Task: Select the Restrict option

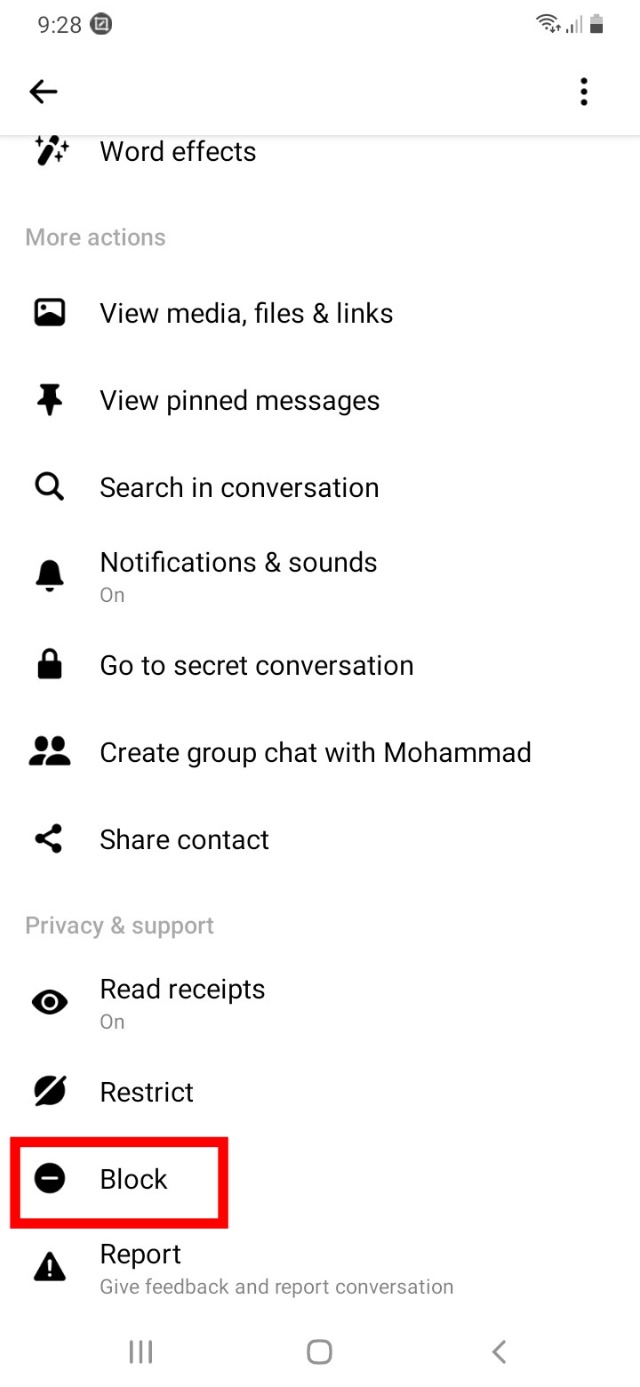Action: 147,1093
